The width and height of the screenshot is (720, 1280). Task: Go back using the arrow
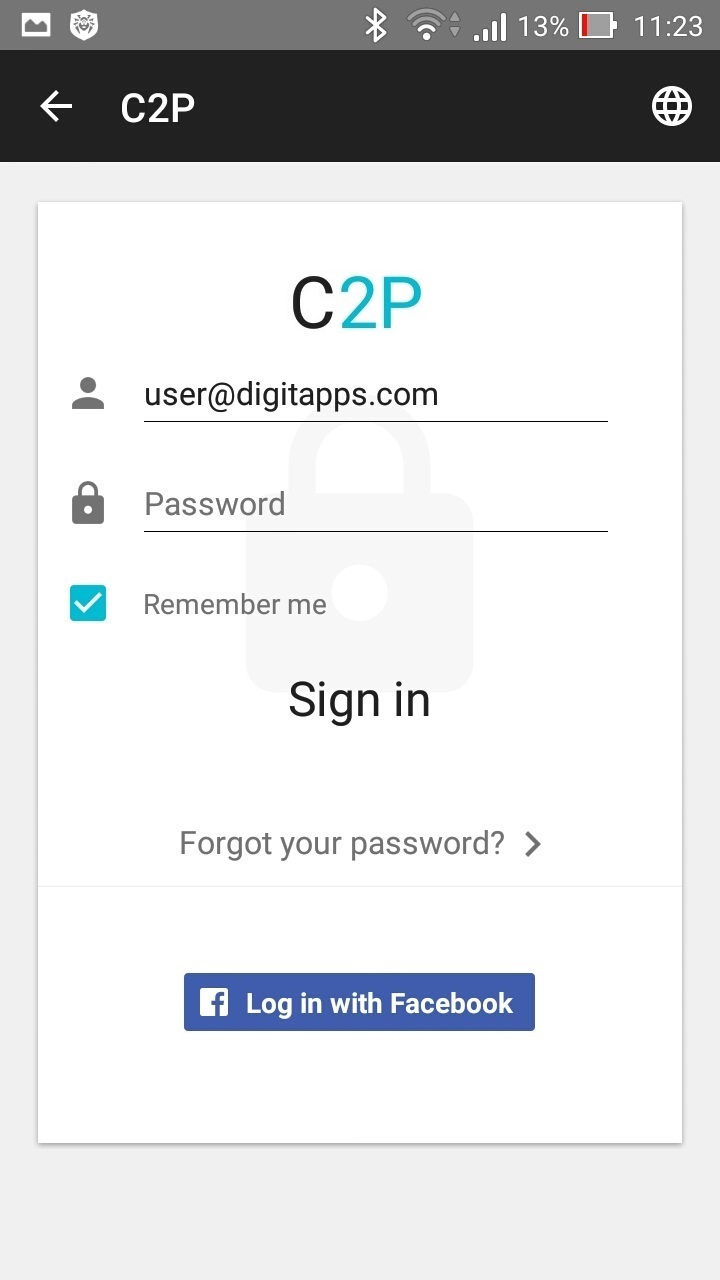56,106
